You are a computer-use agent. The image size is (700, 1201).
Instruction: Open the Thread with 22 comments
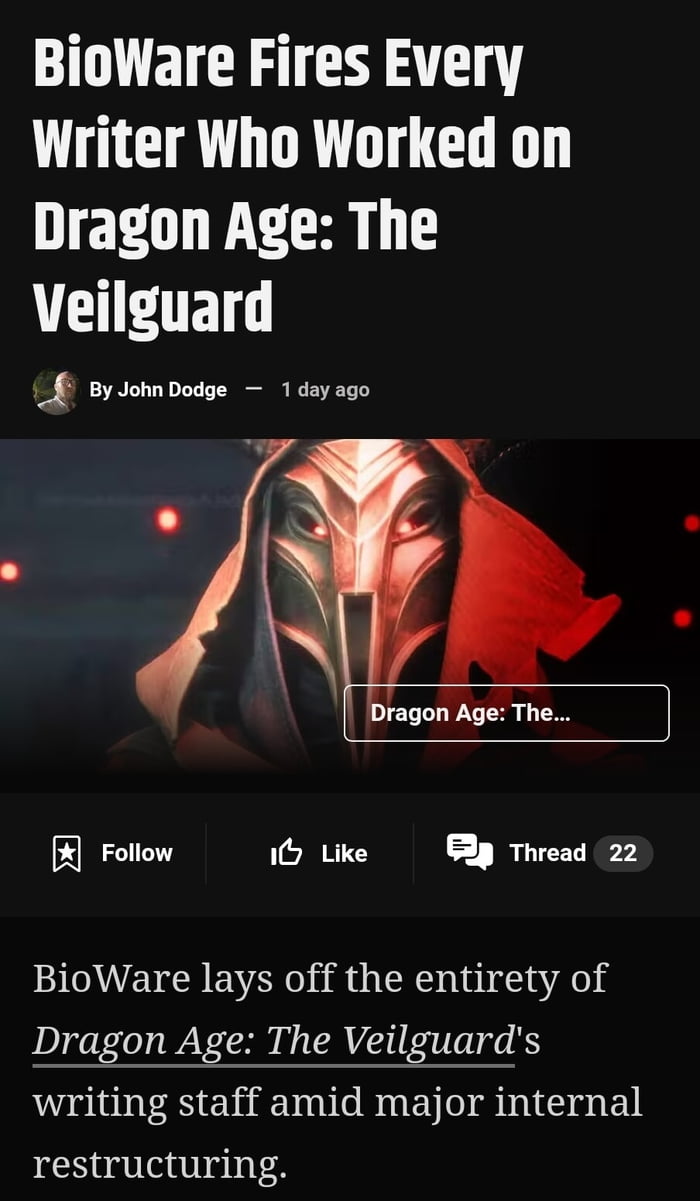[548, 853]
